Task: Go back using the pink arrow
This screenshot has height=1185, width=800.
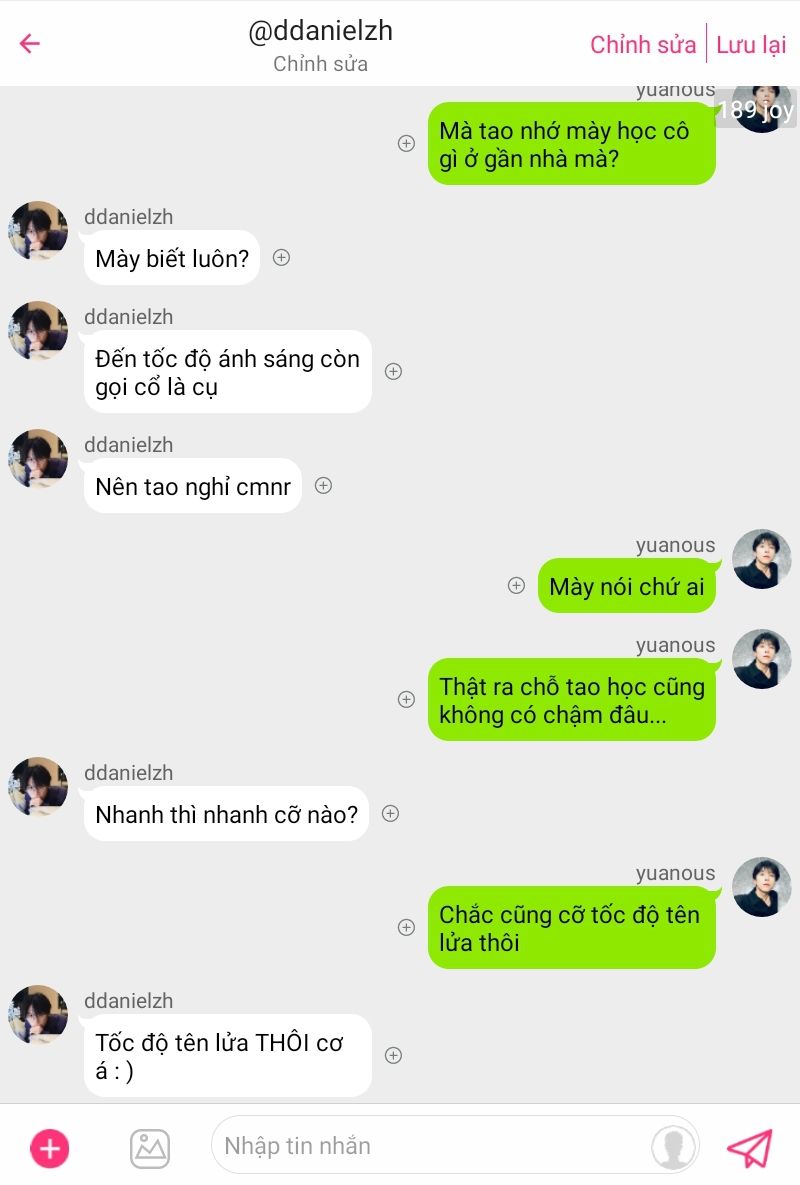Action: coord(30,43)
